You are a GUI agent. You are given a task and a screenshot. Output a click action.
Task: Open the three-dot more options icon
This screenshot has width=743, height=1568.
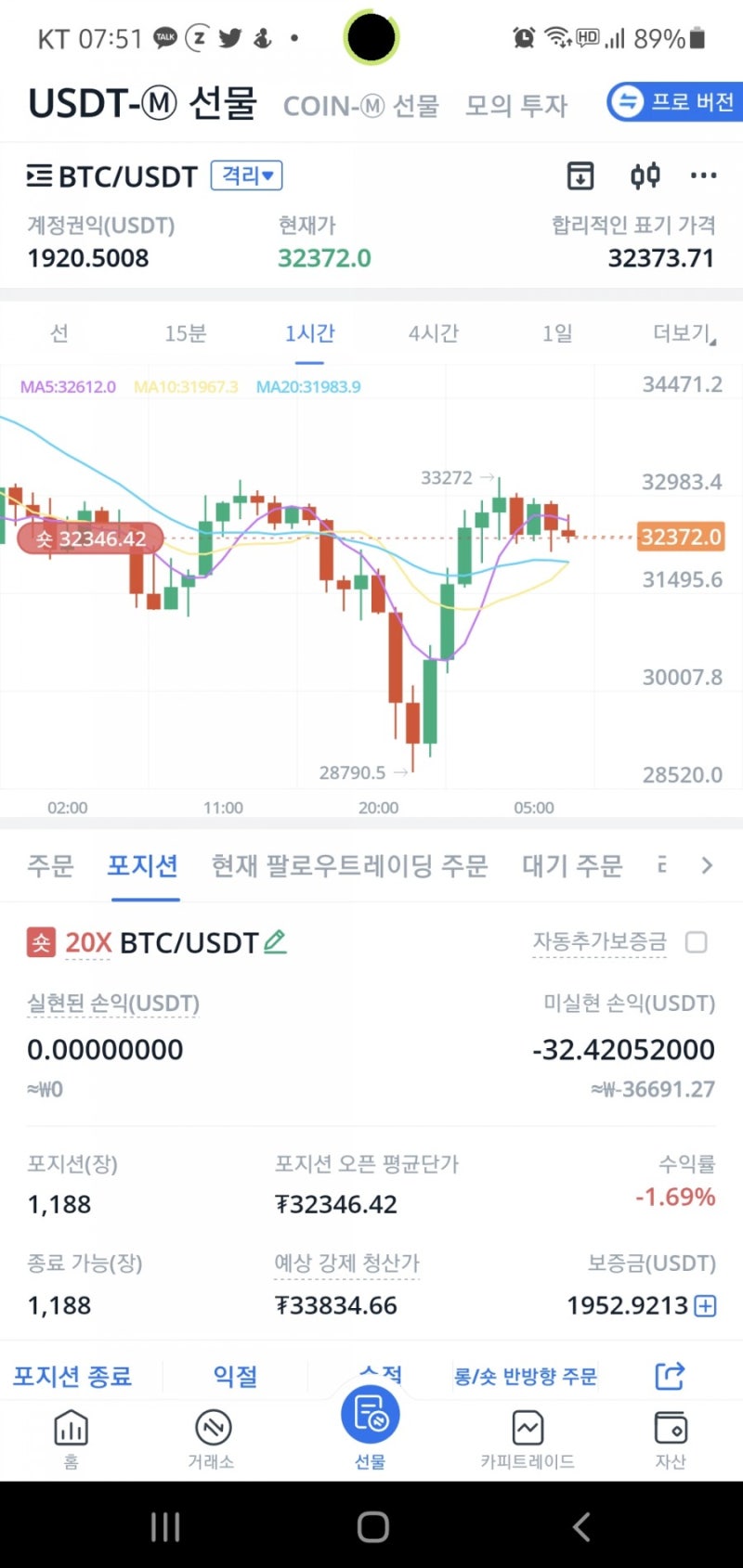[x=703, y=175]
